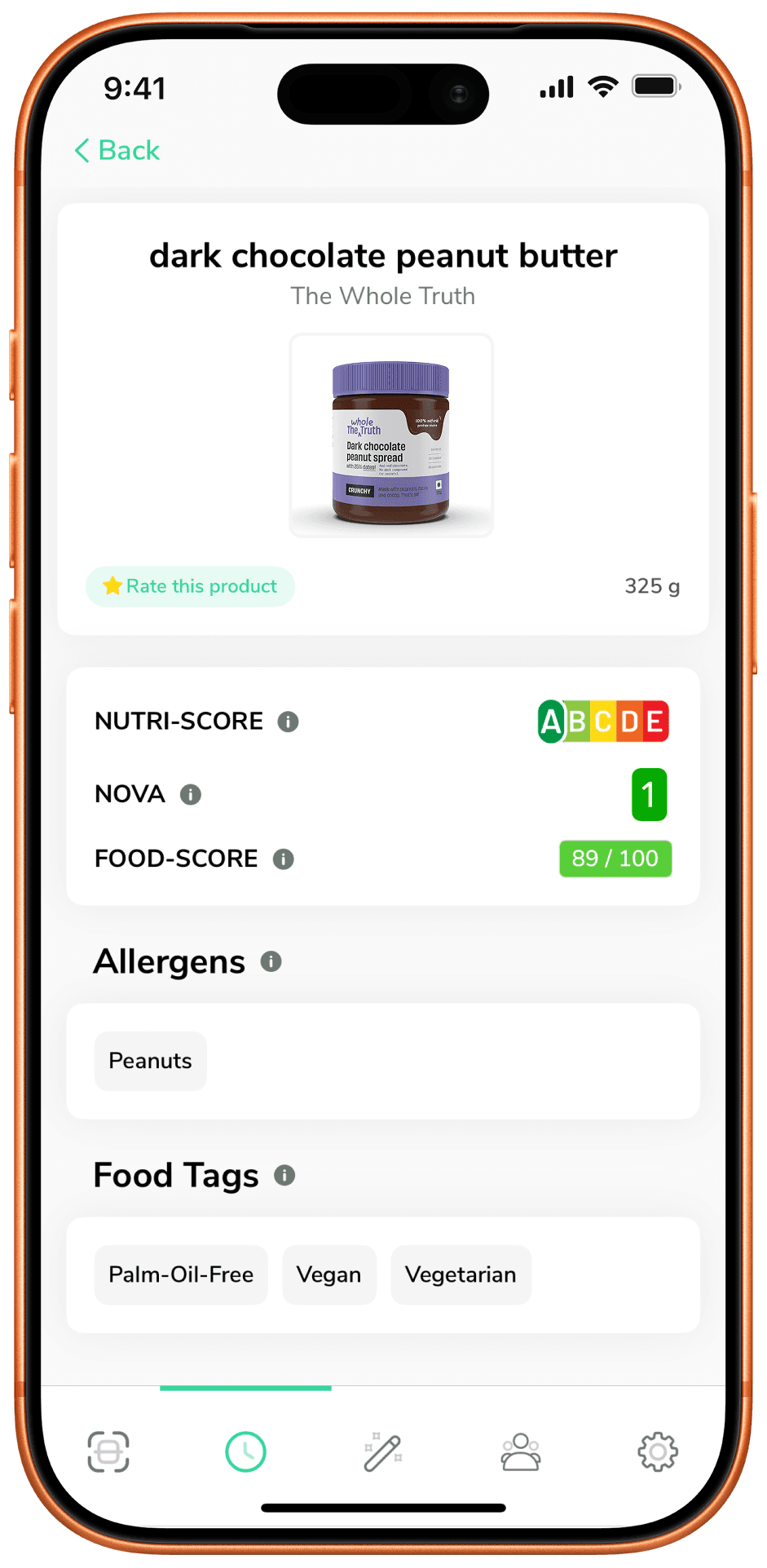
Task: Tap the green NOVA 1 badge
Action: (x=649, y=793)
